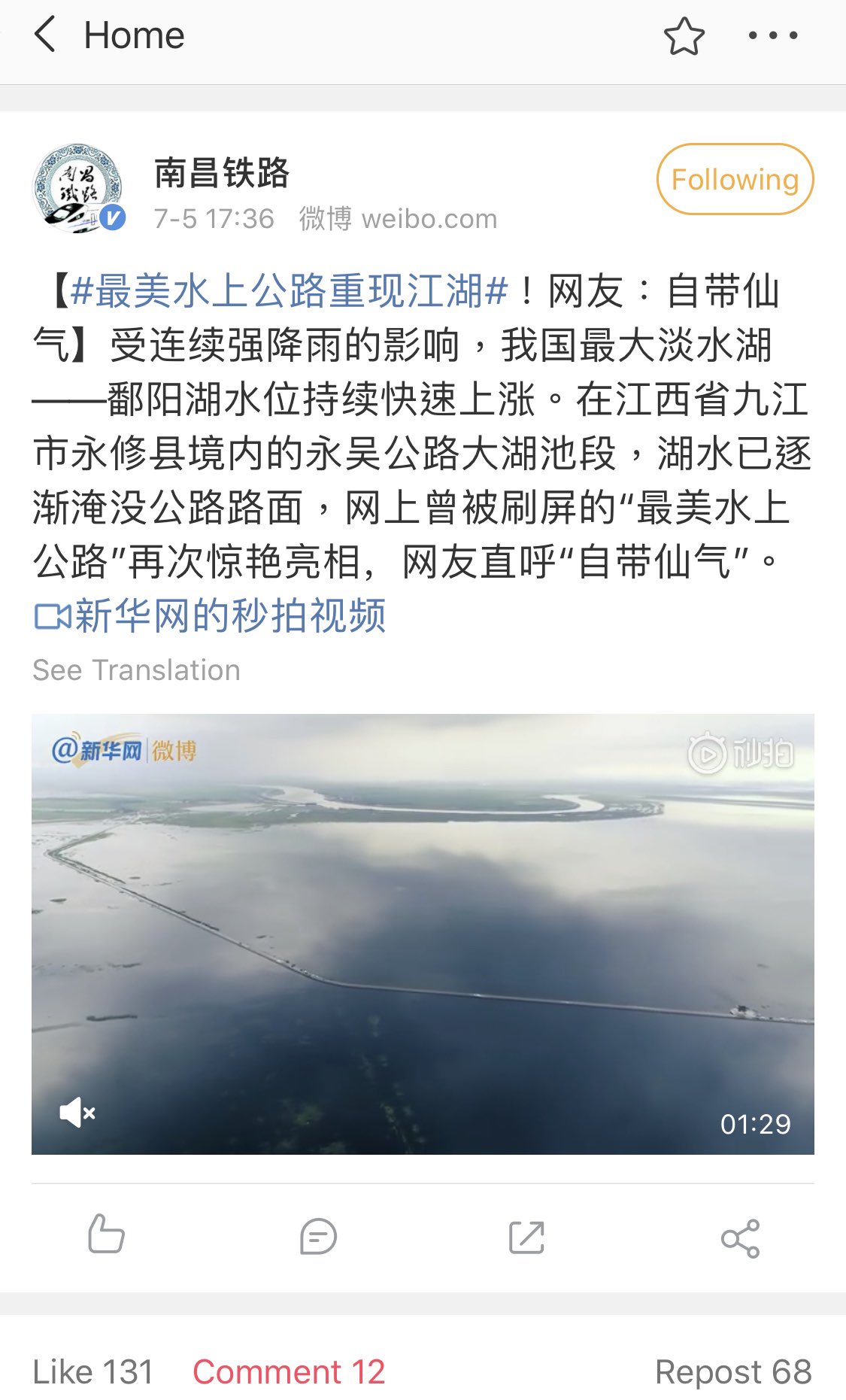846x1400 pixels.
Task: Play the flooded highway video
Action: click(x=423, y=934)
